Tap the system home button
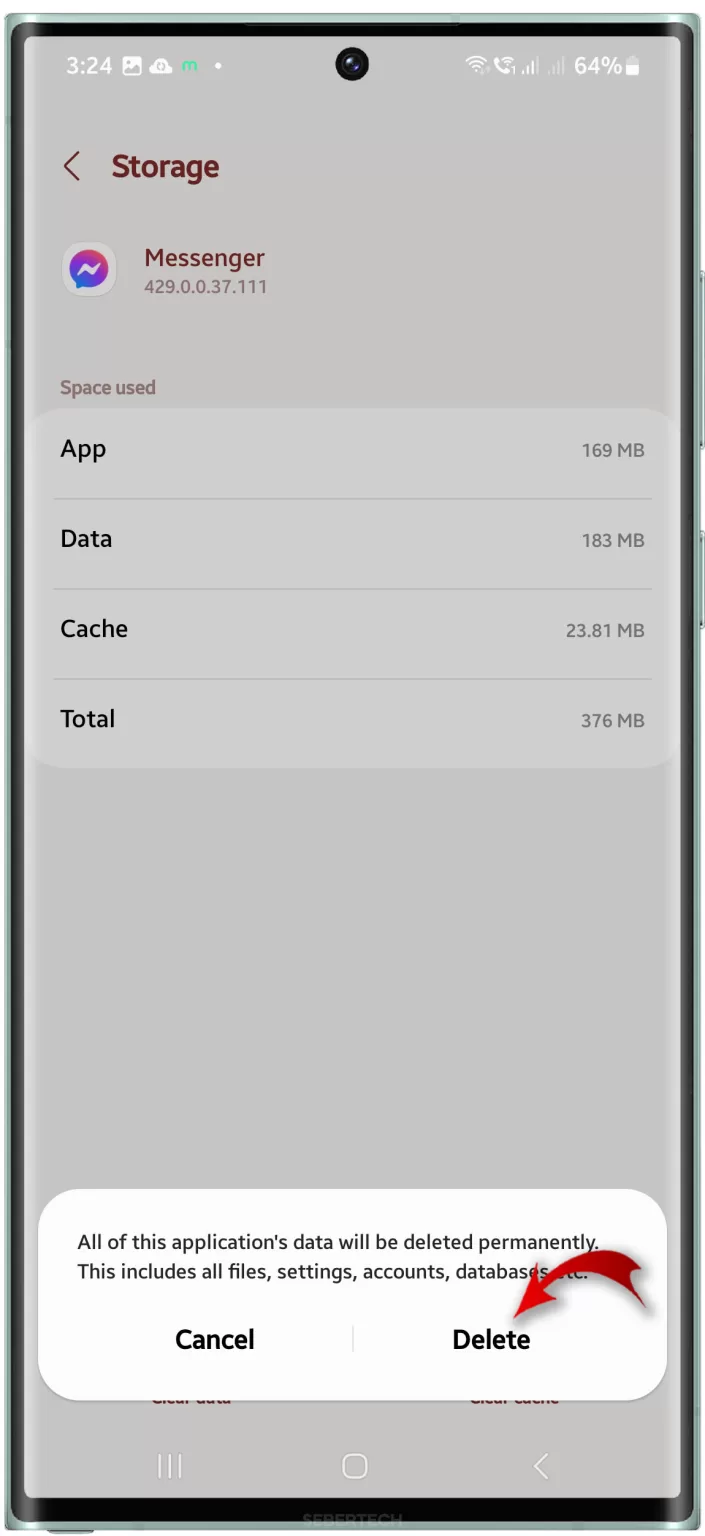The height and width of the screenshot is (1536, 705). [x=354, y=1466]
